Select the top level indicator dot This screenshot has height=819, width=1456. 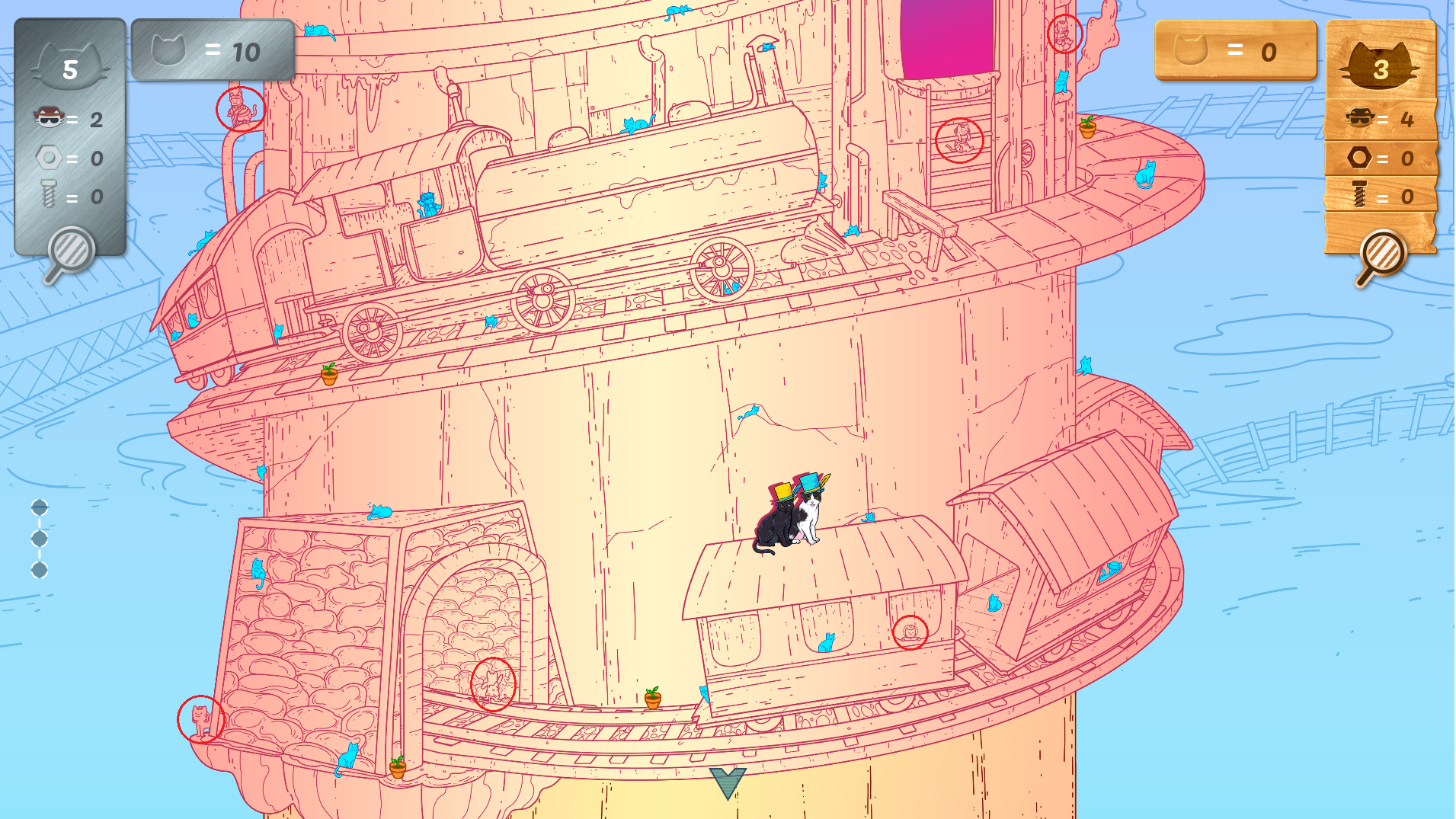[x=40, y=507]
